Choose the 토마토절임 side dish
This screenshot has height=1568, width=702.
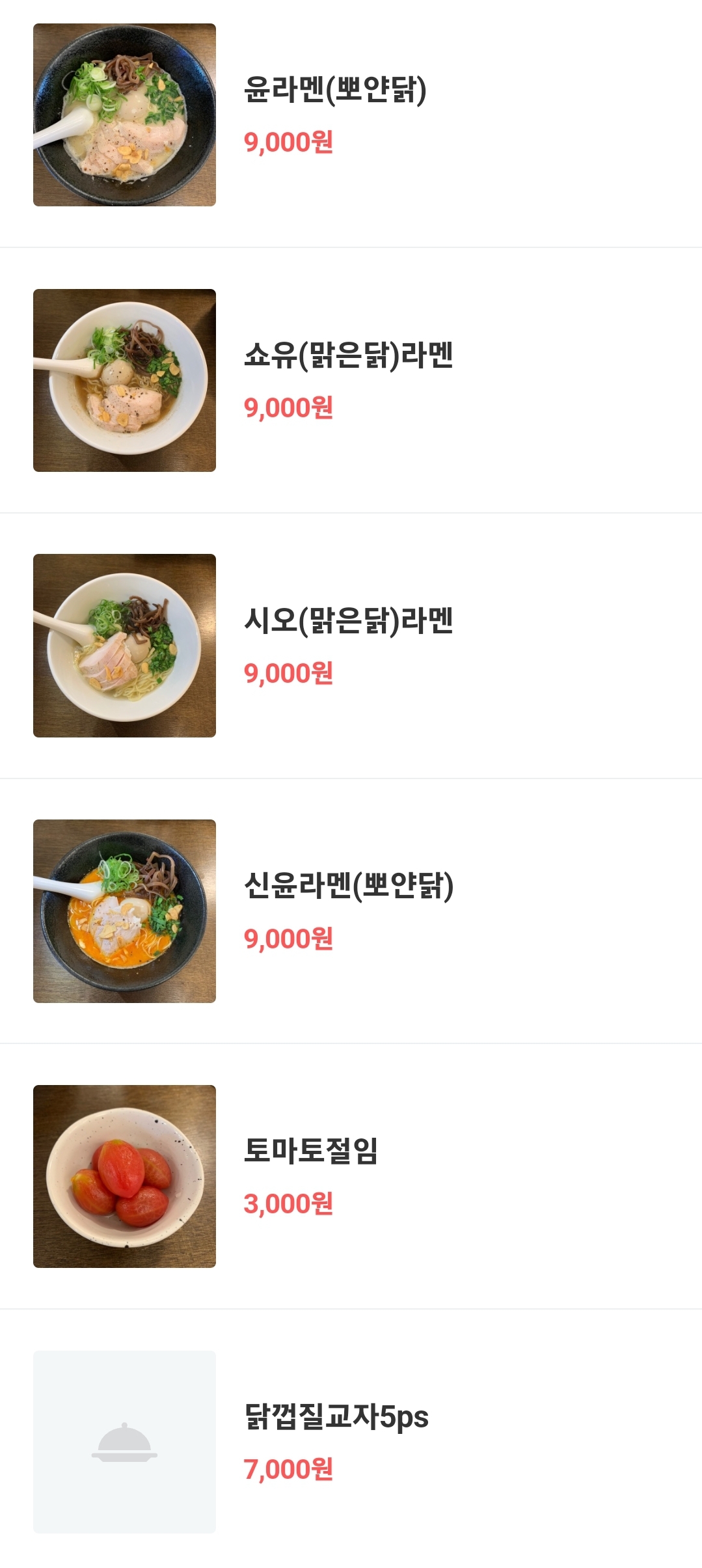click(310, 1151)
